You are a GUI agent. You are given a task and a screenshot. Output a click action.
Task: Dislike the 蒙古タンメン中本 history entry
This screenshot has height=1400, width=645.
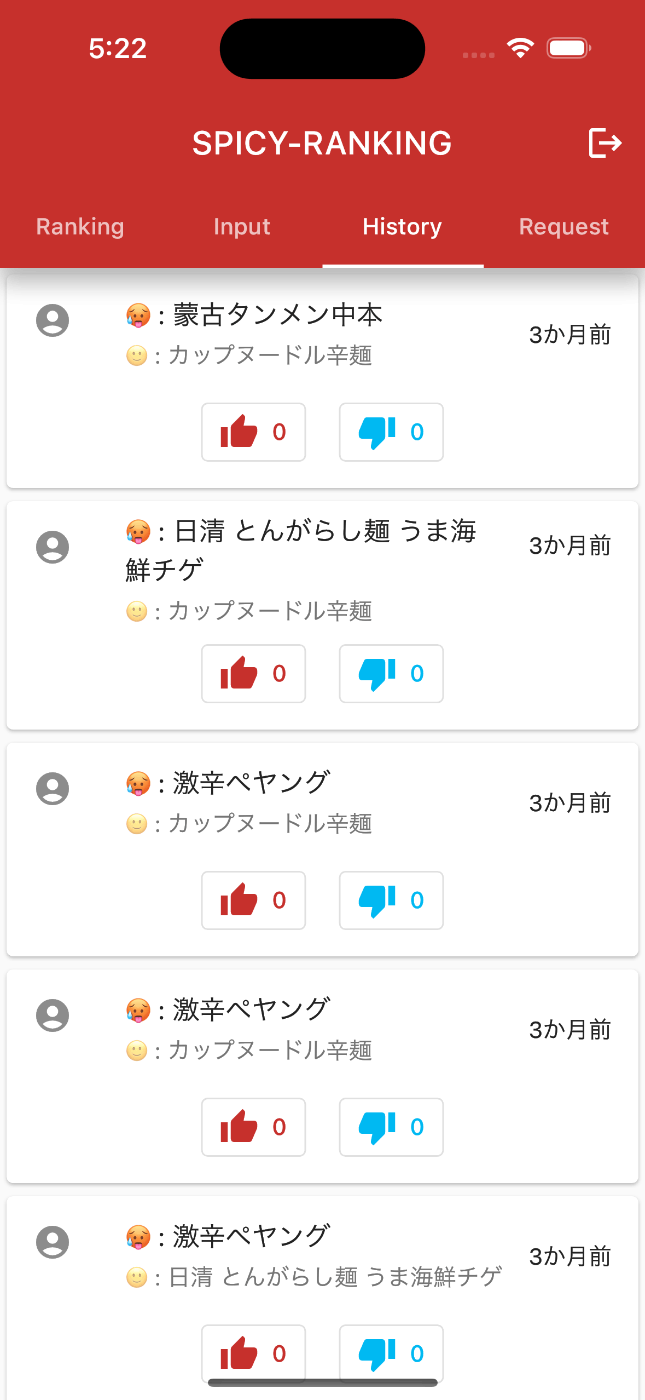(391, 432)
